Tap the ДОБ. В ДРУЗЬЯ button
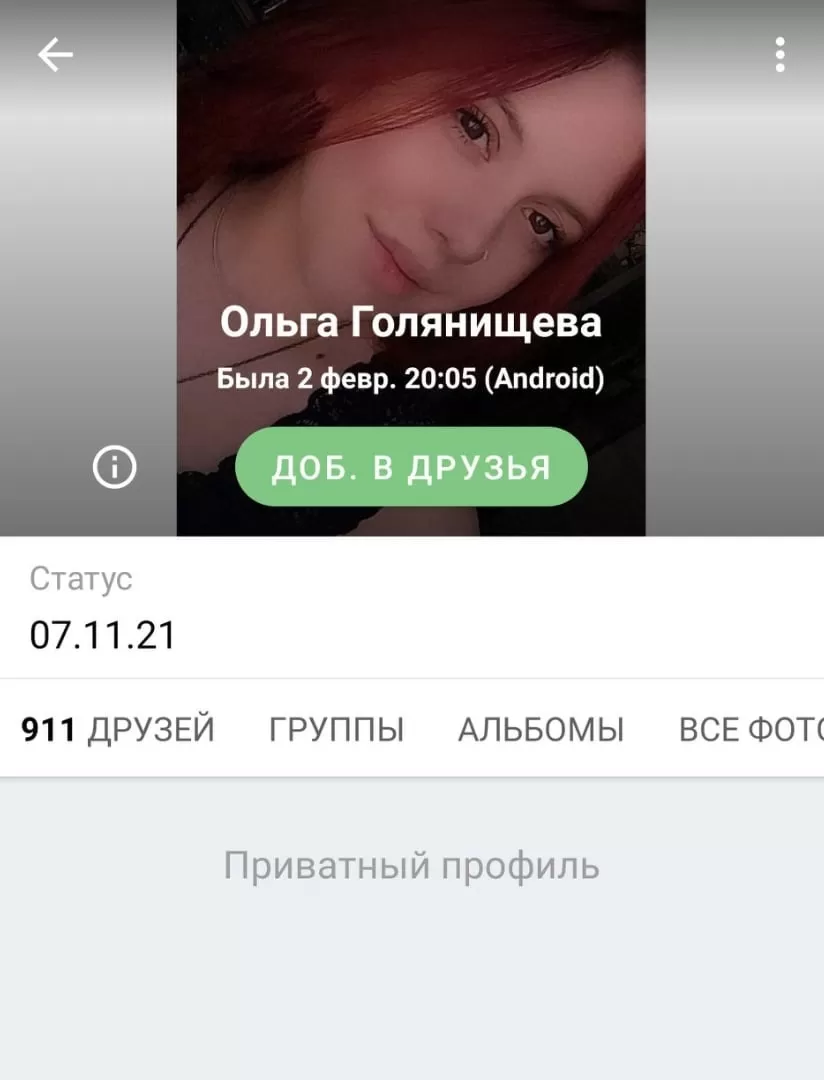824x1080 pixels. click(411, 467)
